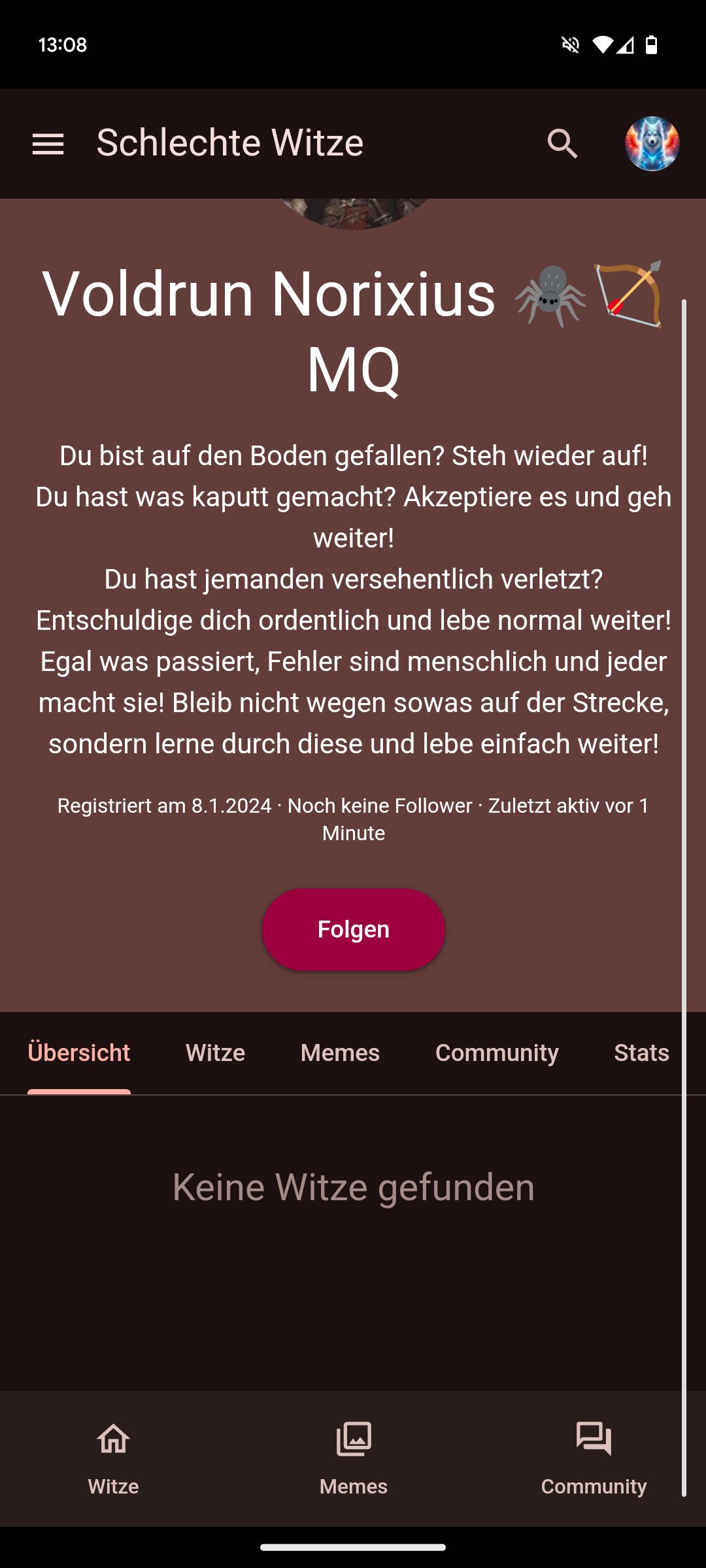Viewport: 706px width, 1568px height.
Task: View the Community profile tab
Action: 497,1053
